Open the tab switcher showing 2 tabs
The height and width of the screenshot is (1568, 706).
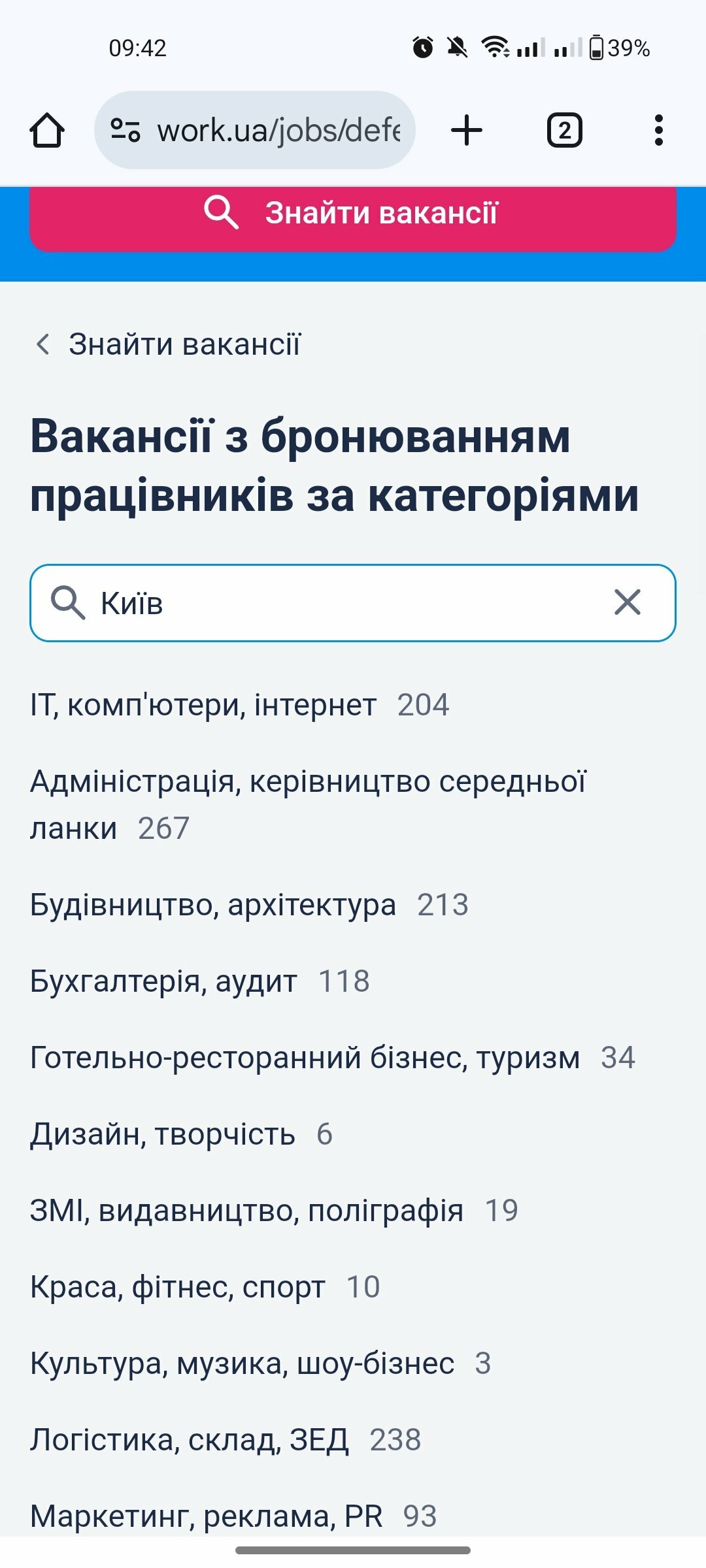click(x=564, y=130)
